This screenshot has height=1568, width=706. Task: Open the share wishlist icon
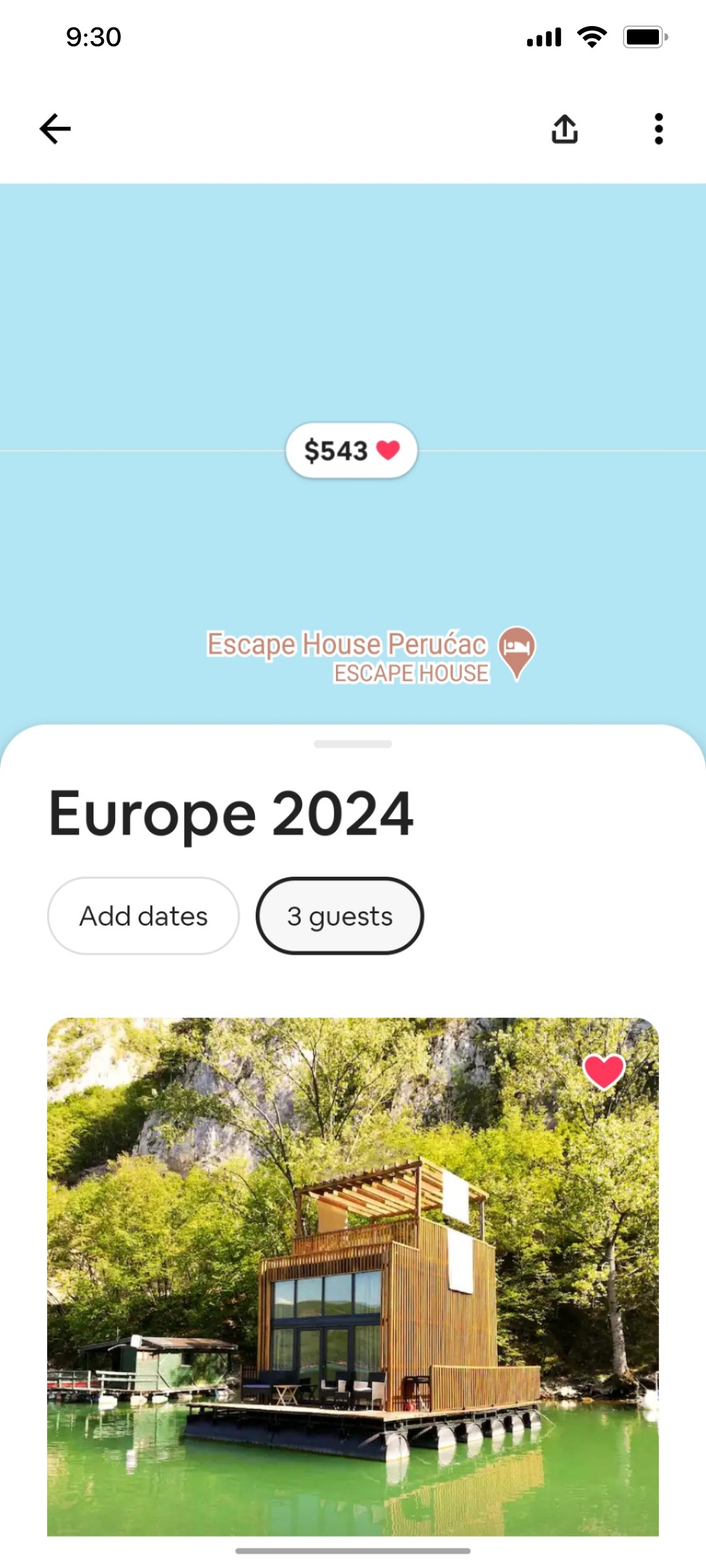[x=565, y=128]
